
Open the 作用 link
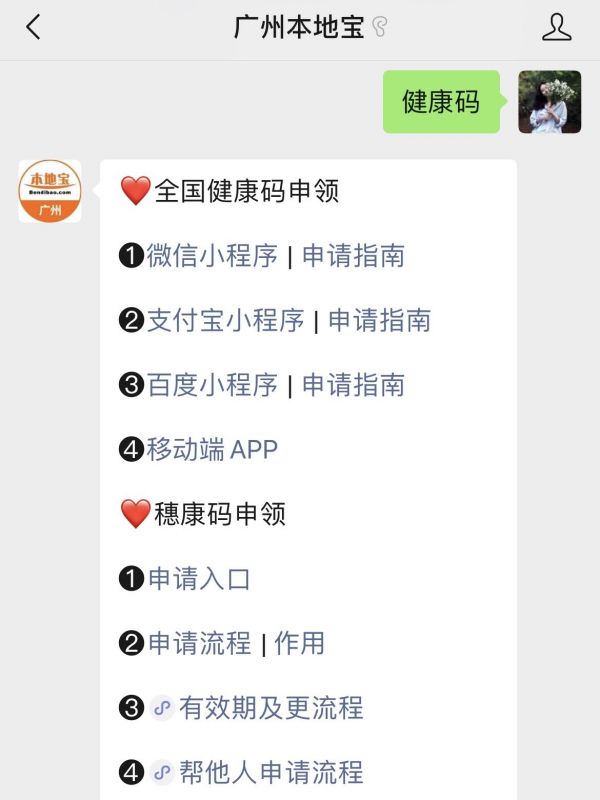[x=299, y=643]
